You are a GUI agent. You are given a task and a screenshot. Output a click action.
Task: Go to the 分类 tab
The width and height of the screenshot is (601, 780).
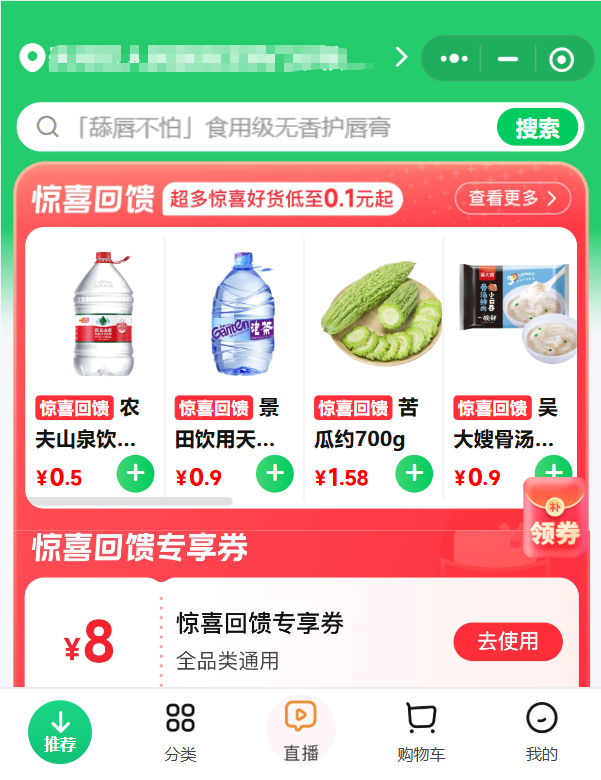tap(181, 732)
